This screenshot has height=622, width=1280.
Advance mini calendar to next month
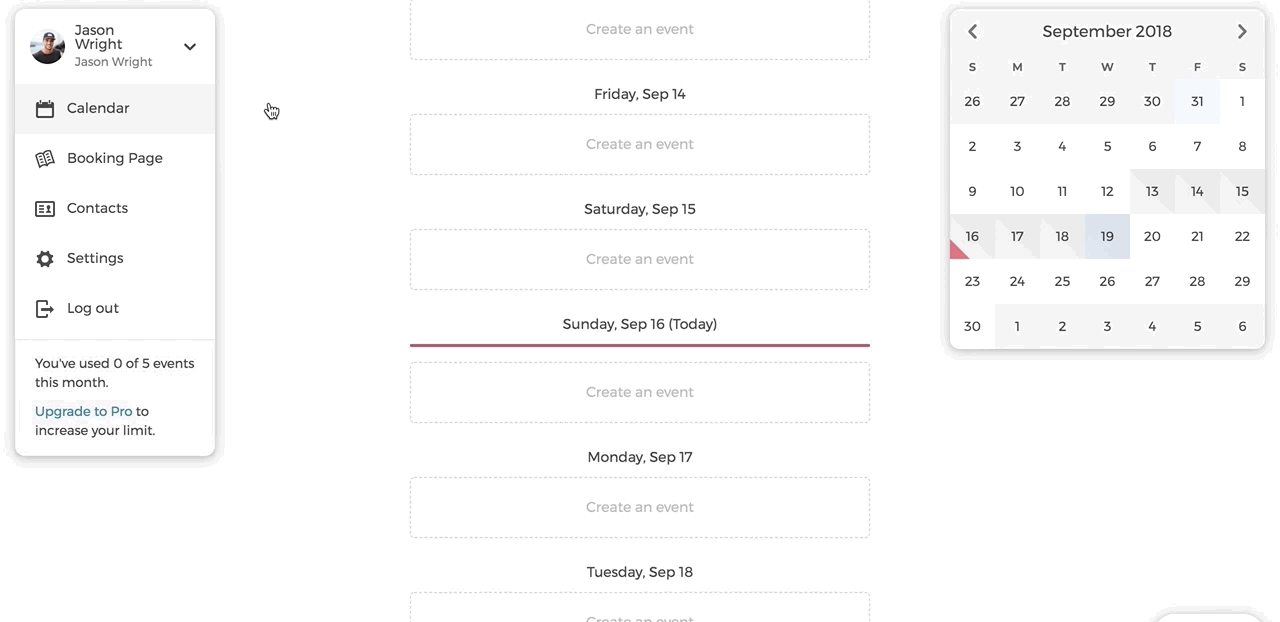click(x=1242, y=32)
